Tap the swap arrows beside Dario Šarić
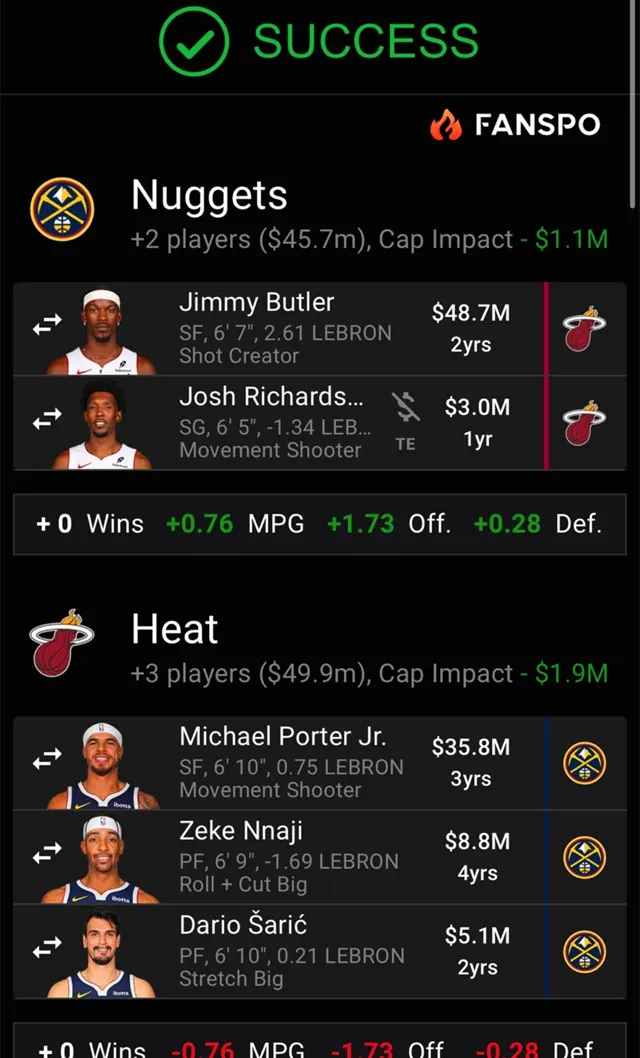 47,949
